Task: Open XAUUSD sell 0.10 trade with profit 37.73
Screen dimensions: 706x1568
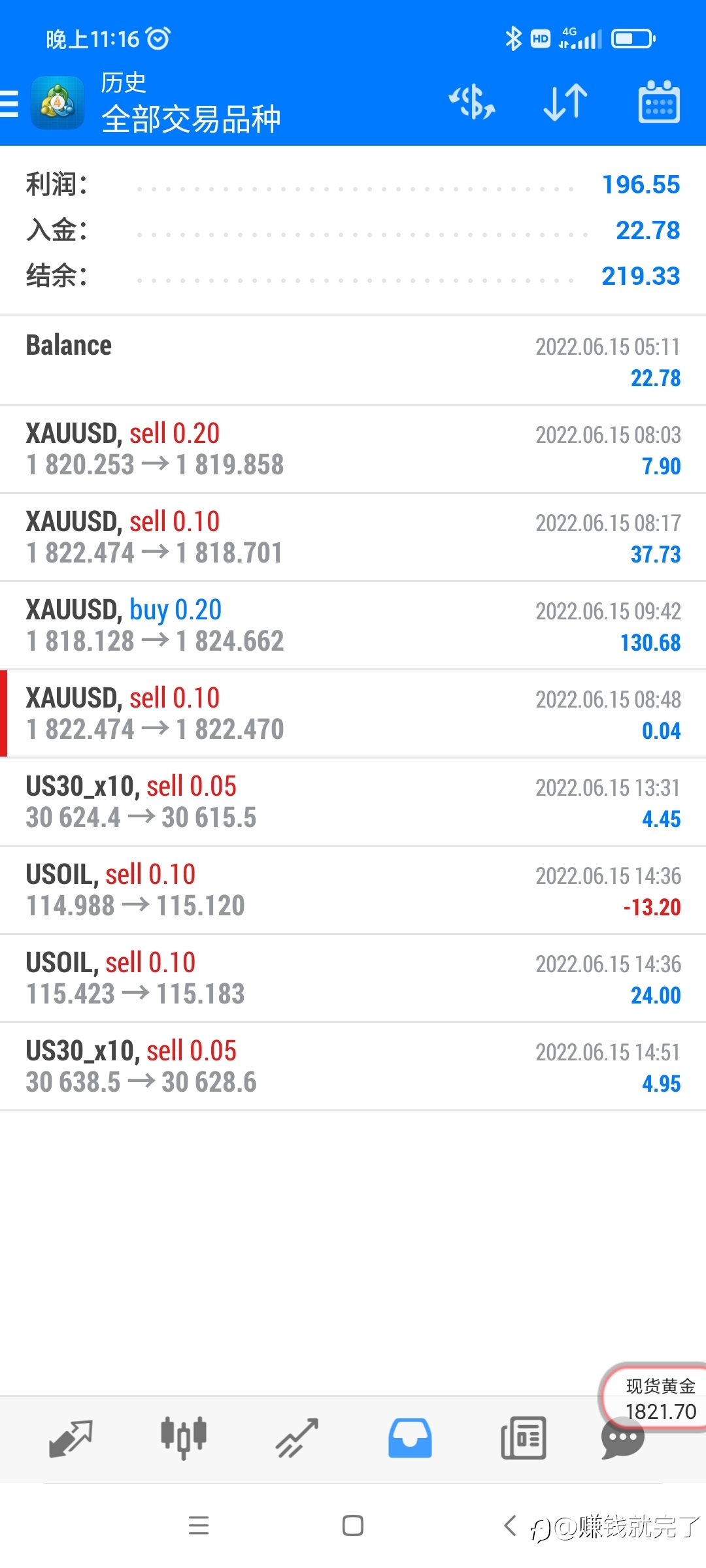Action: pos(353,537)
